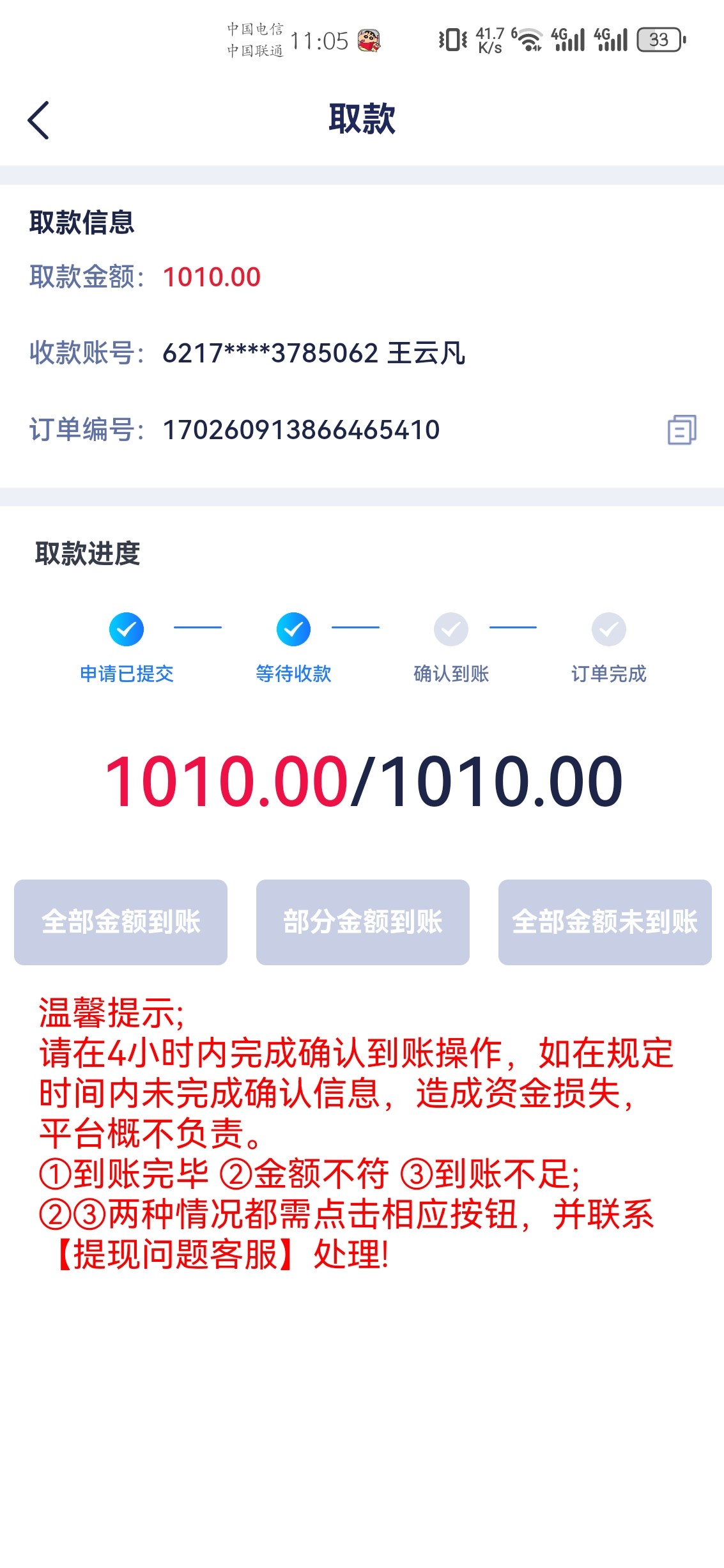Go back from the 取款 page
This screenshot has height=1568, width=724.
click(38, 120)
